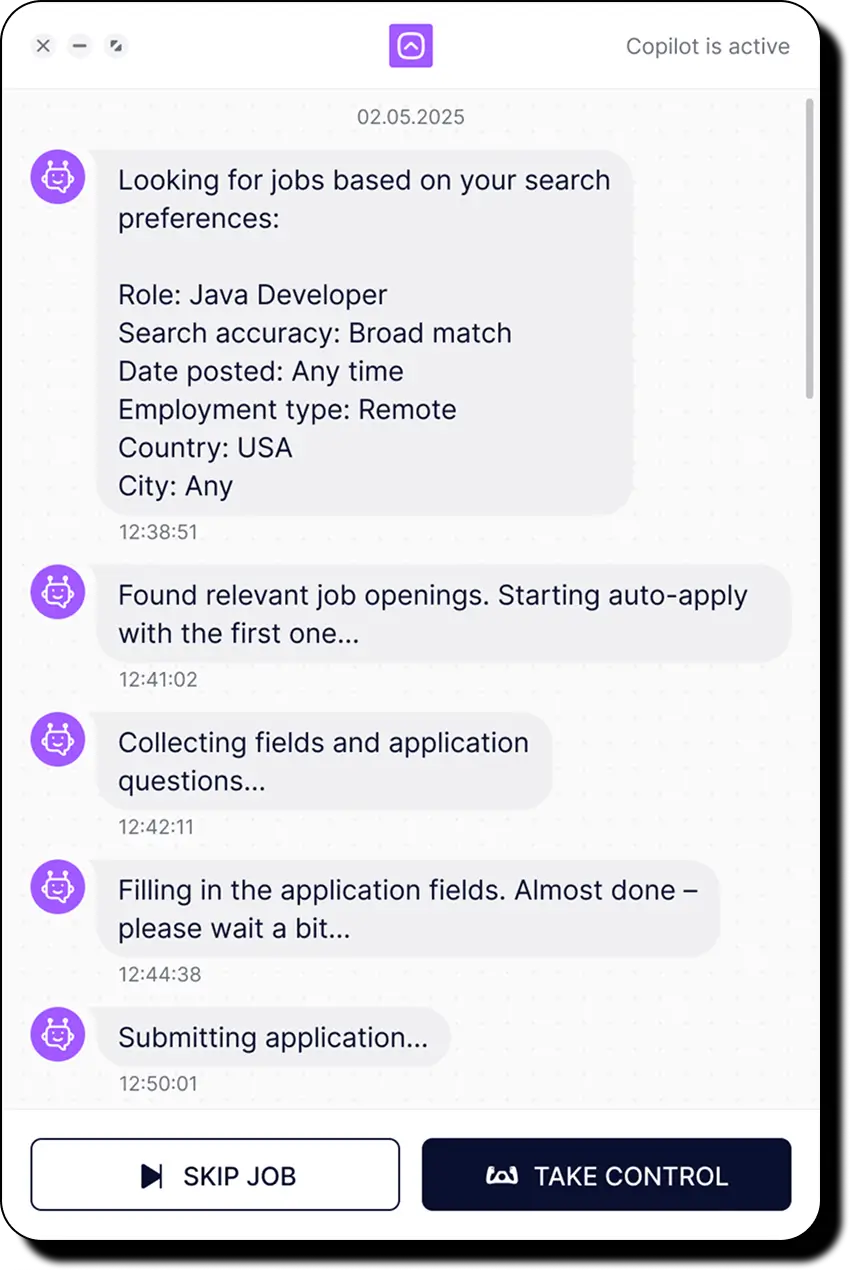This screenshot has width=850, height=1270.
Task: Skip the current job
Action: [215, 1175]
